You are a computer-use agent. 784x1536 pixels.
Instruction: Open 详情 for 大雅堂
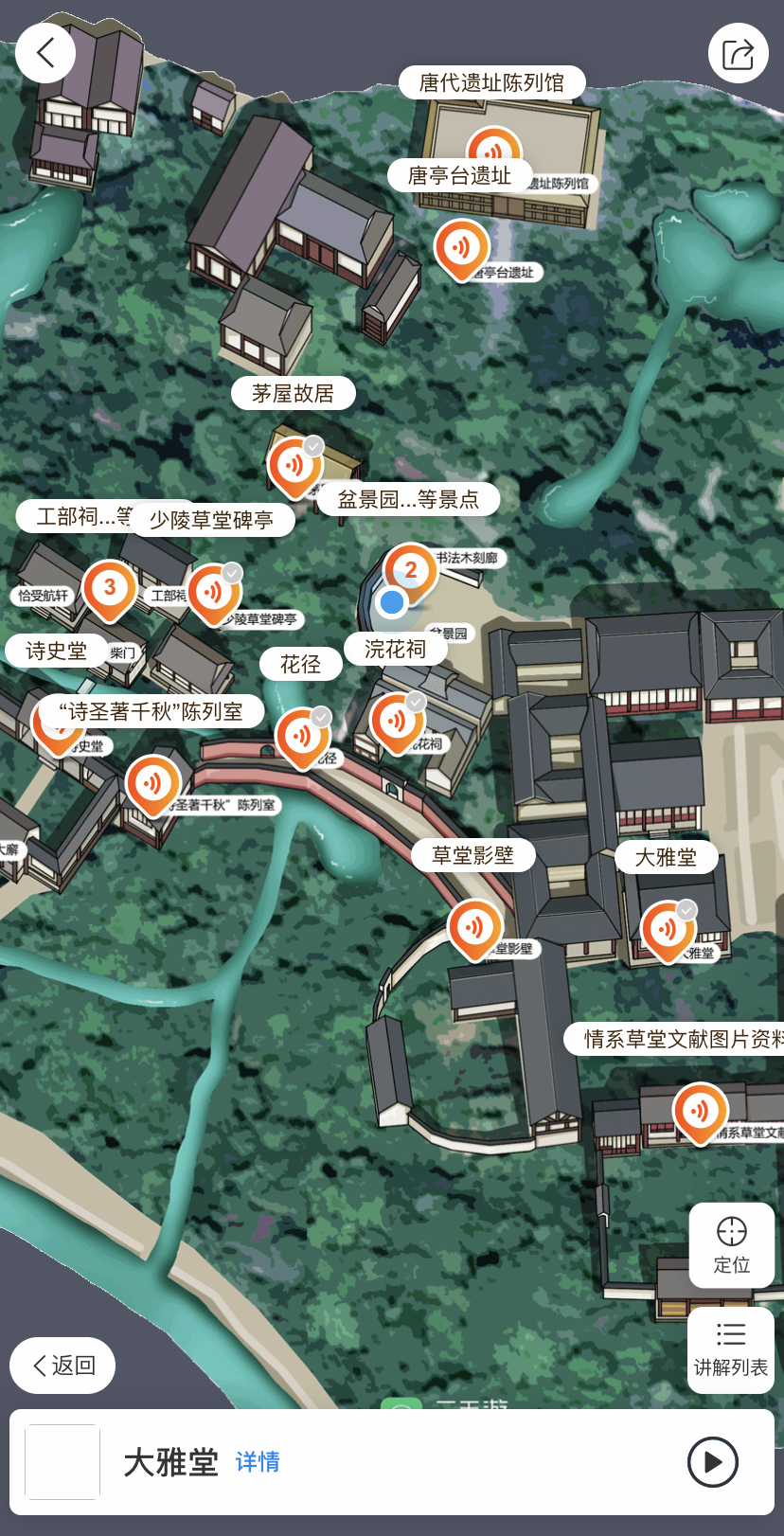[x=258, y=1462]
